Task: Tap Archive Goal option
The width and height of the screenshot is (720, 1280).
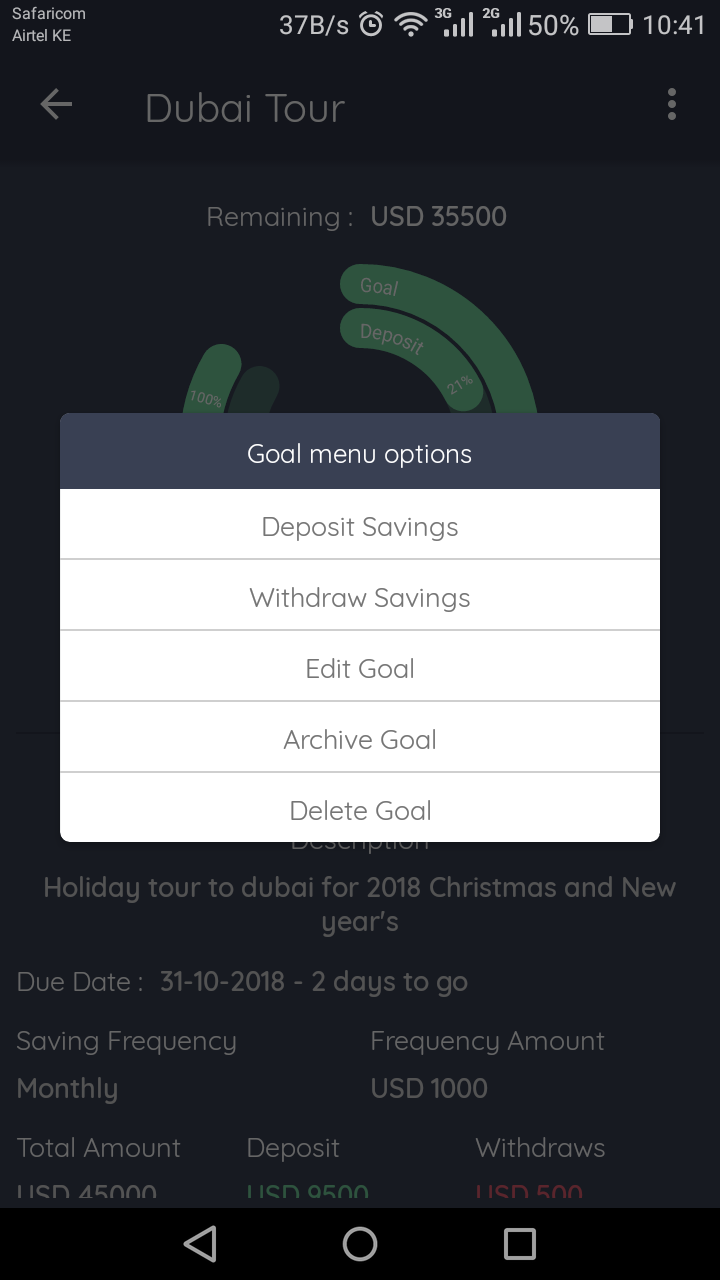Action: (360, 739)
